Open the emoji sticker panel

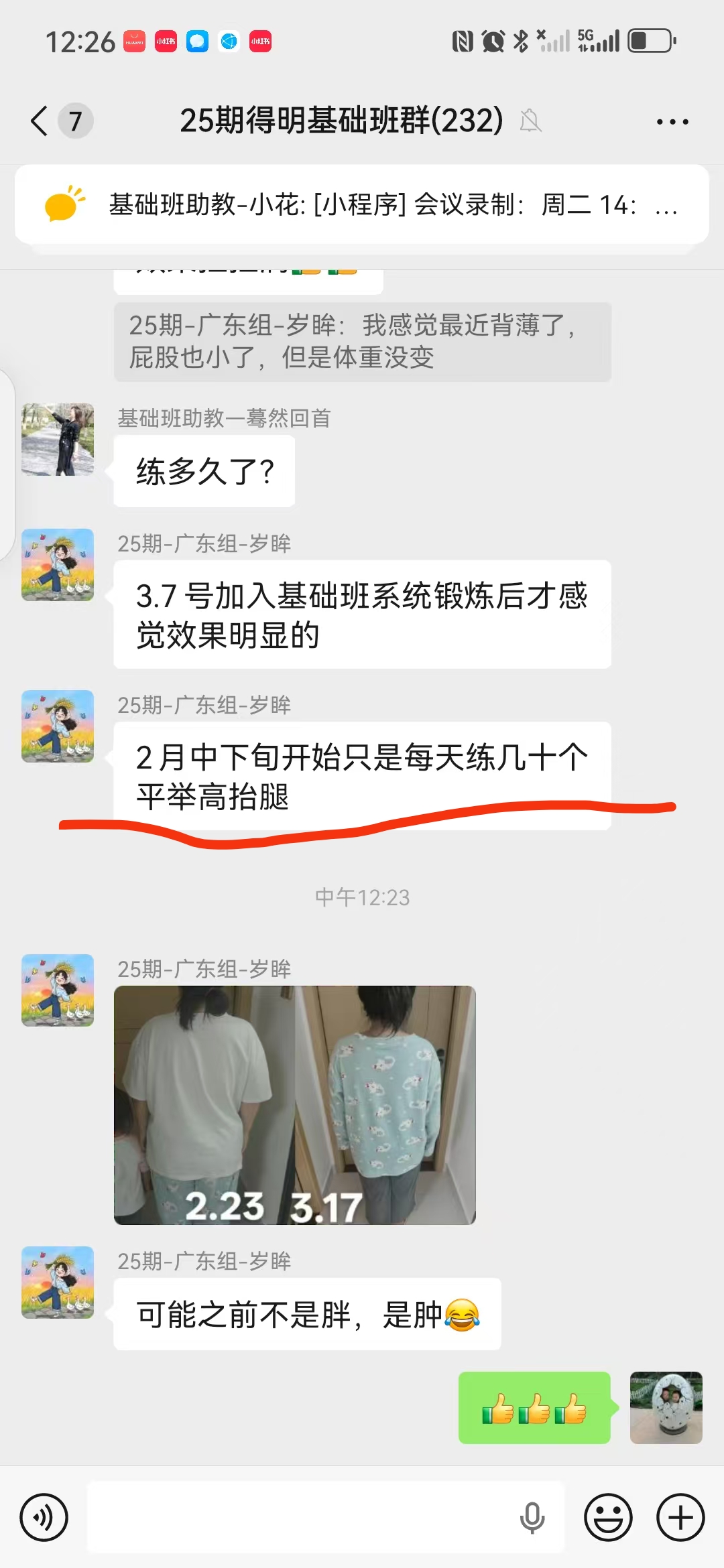[x=608, y=1517]
